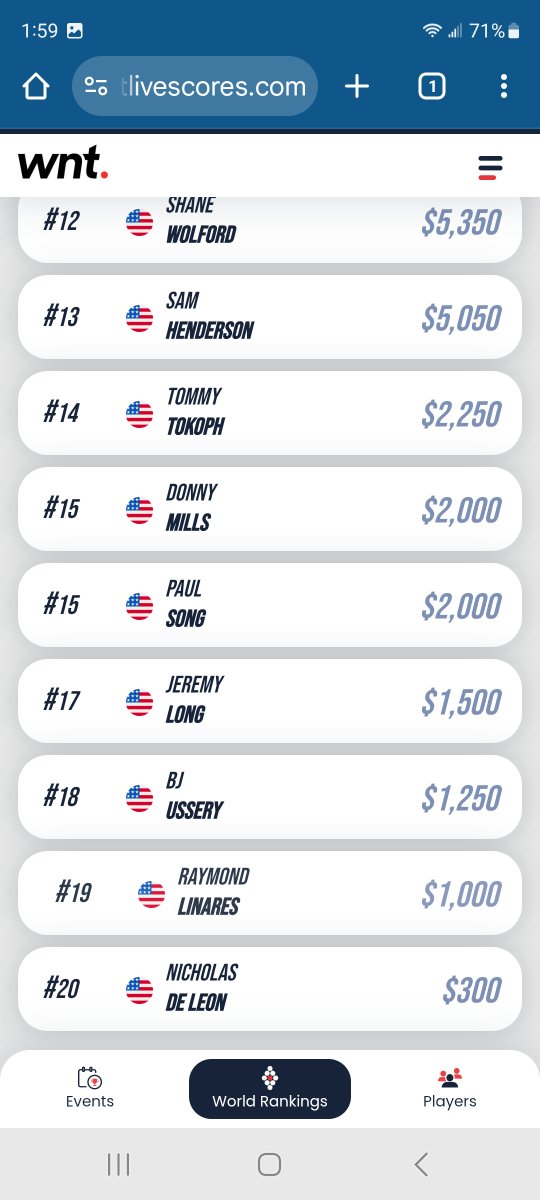Open the browser overflow menu
This screenshot has width=540, height=1200.
pyautogui.click(x=504, y=87)
